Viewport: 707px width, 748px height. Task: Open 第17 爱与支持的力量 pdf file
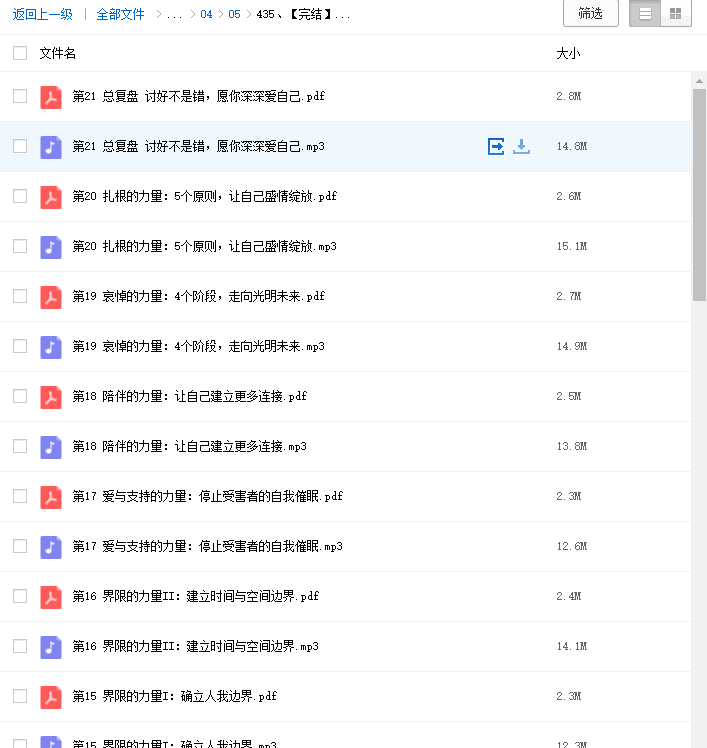pyautogui.click(x=207, y=497)
